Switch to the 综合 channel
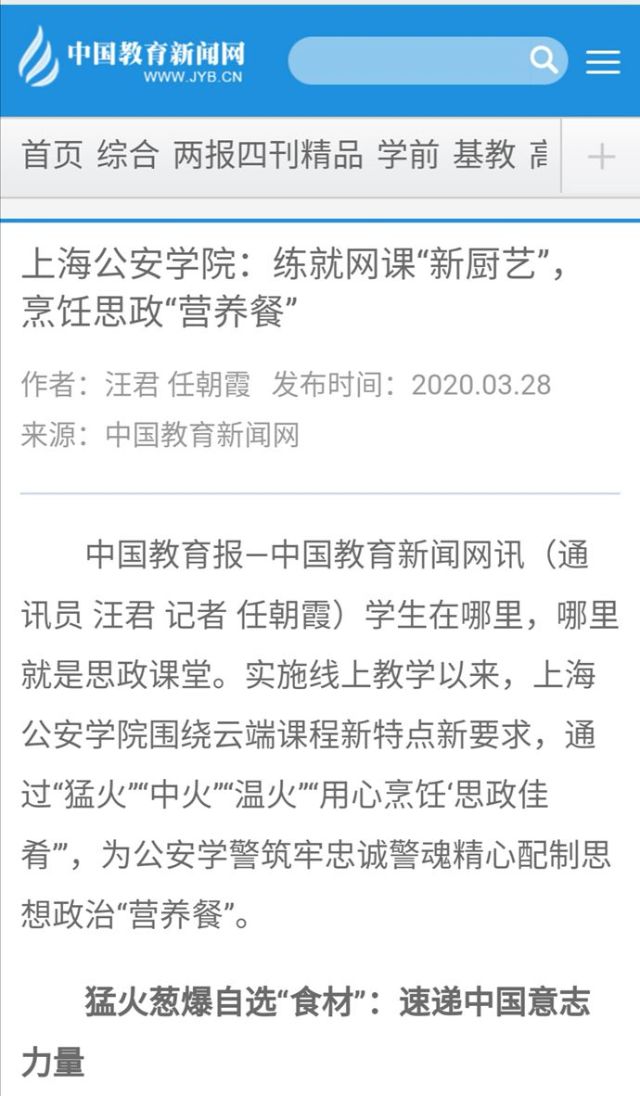The image size is (640, 1096). [127, 155]
